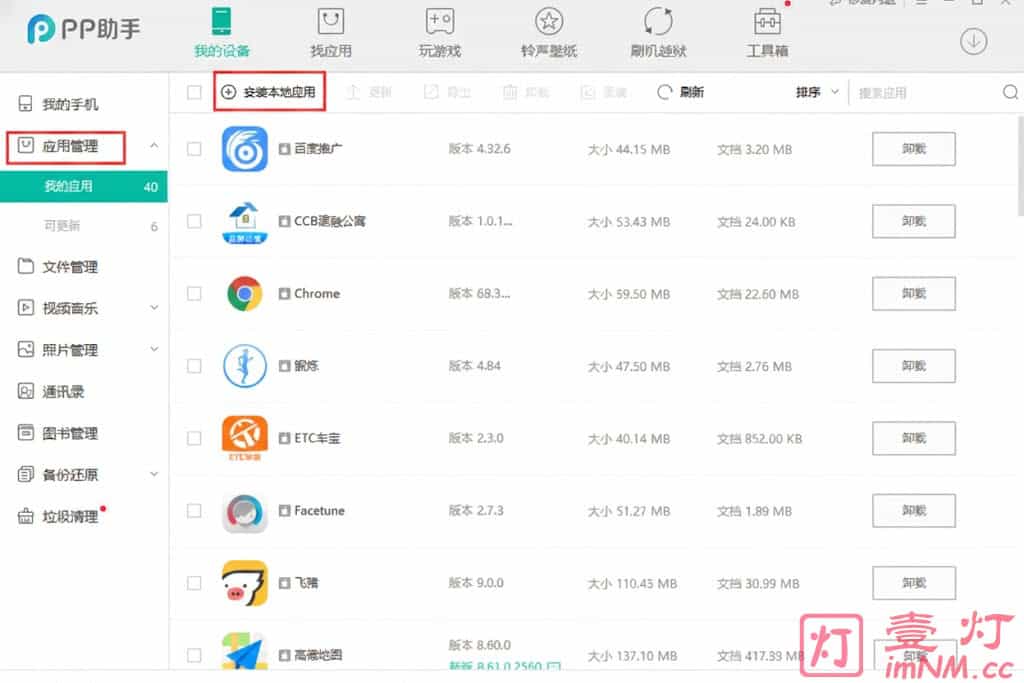Expand the 照片管理 section
The width and height of the screenshot is (1024, 683).
pos(70,350)
